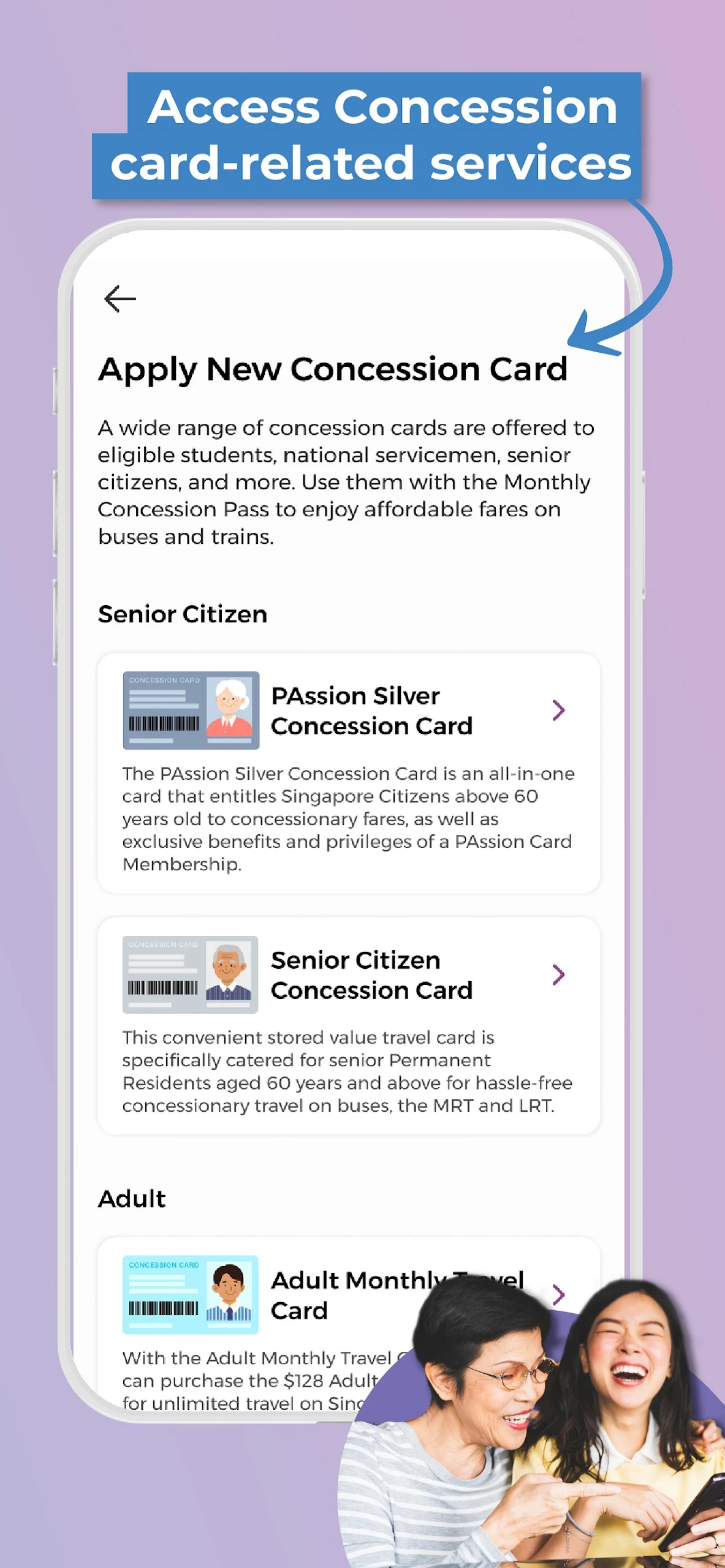Viewport: 725px width, 1568px height.
Task: Click the Senior Citizen Concession Card image
Action: coord(189,974)
